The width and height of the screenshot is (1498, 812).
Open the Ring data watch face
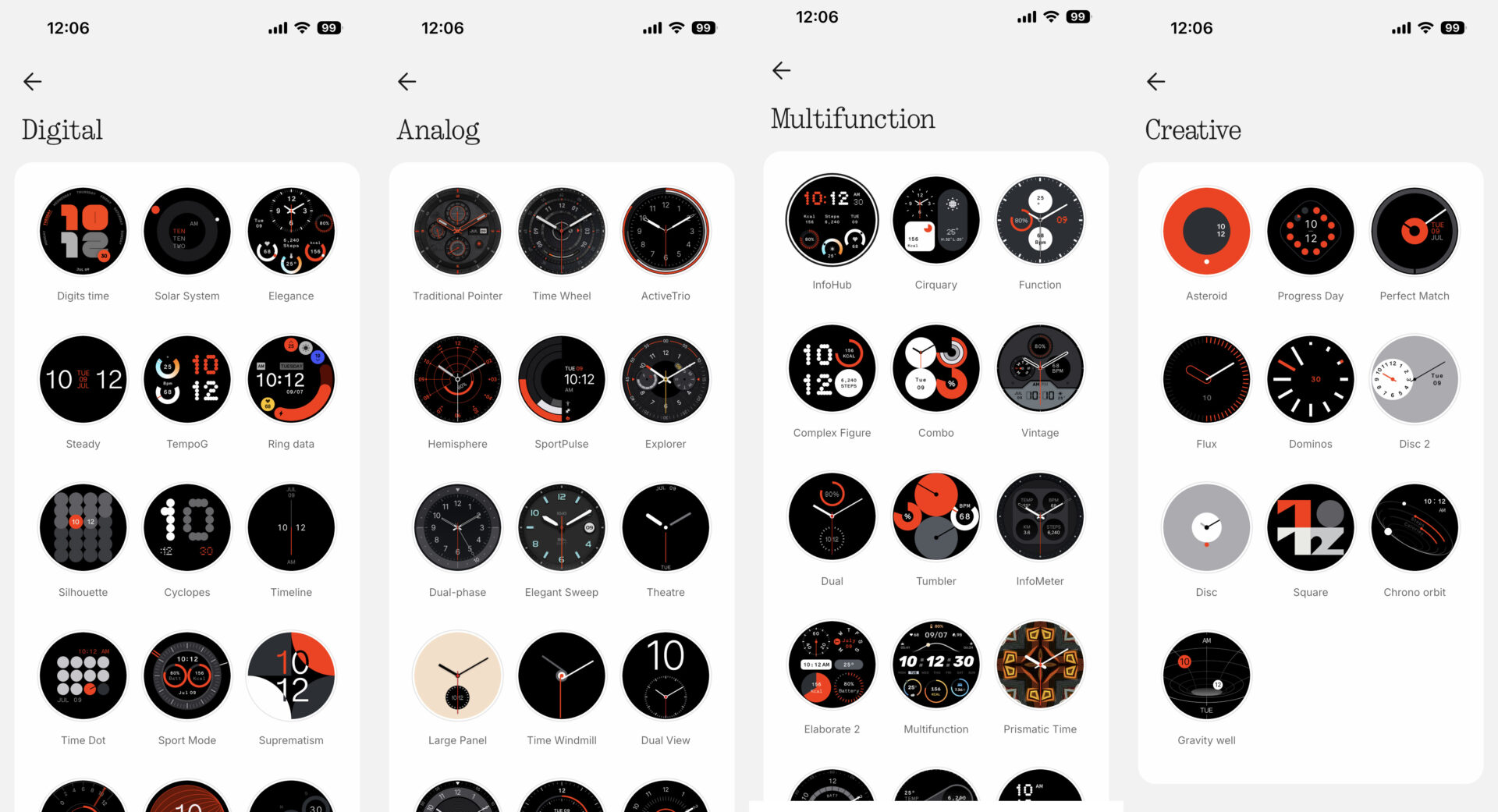291,380
